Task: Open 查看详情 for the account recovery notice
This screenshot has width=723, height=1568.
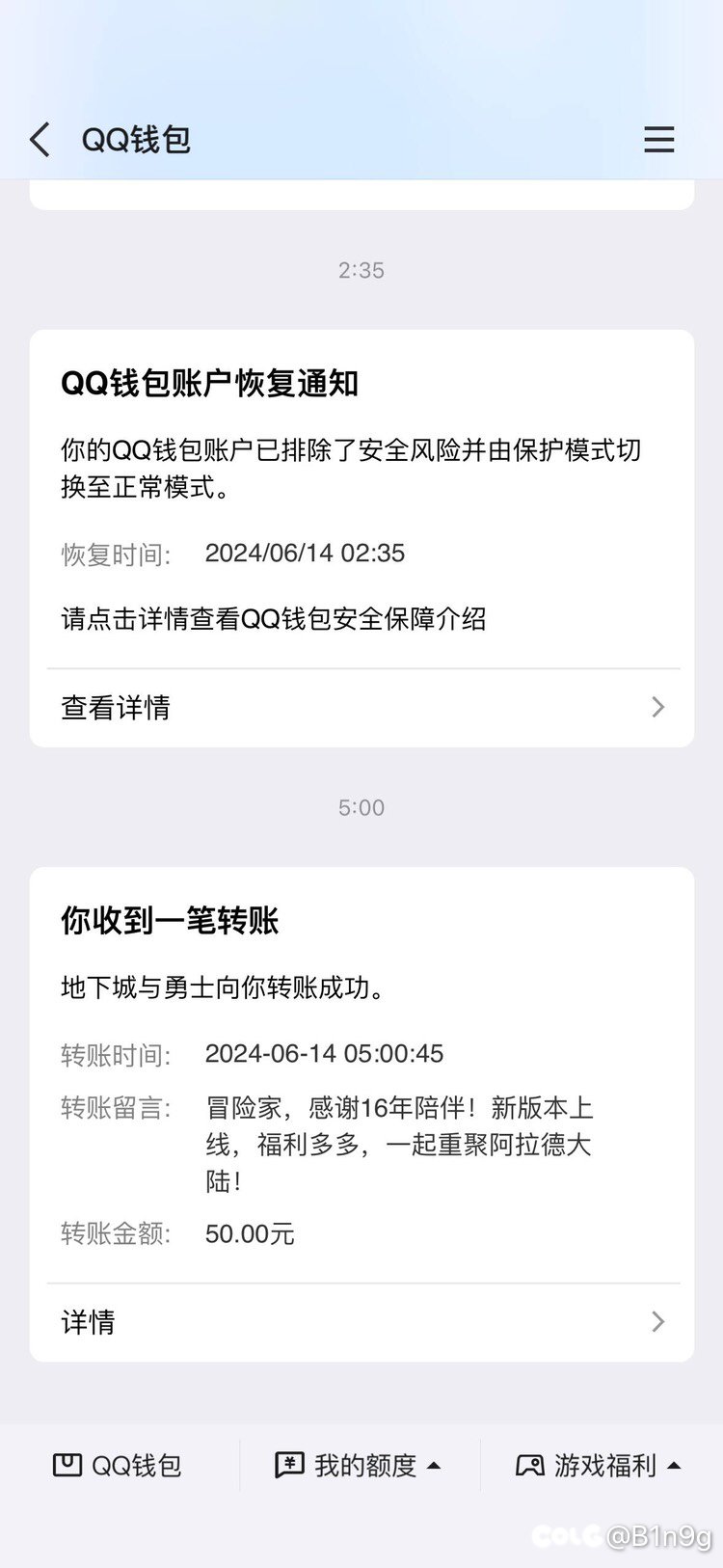Action: [362, 708]
